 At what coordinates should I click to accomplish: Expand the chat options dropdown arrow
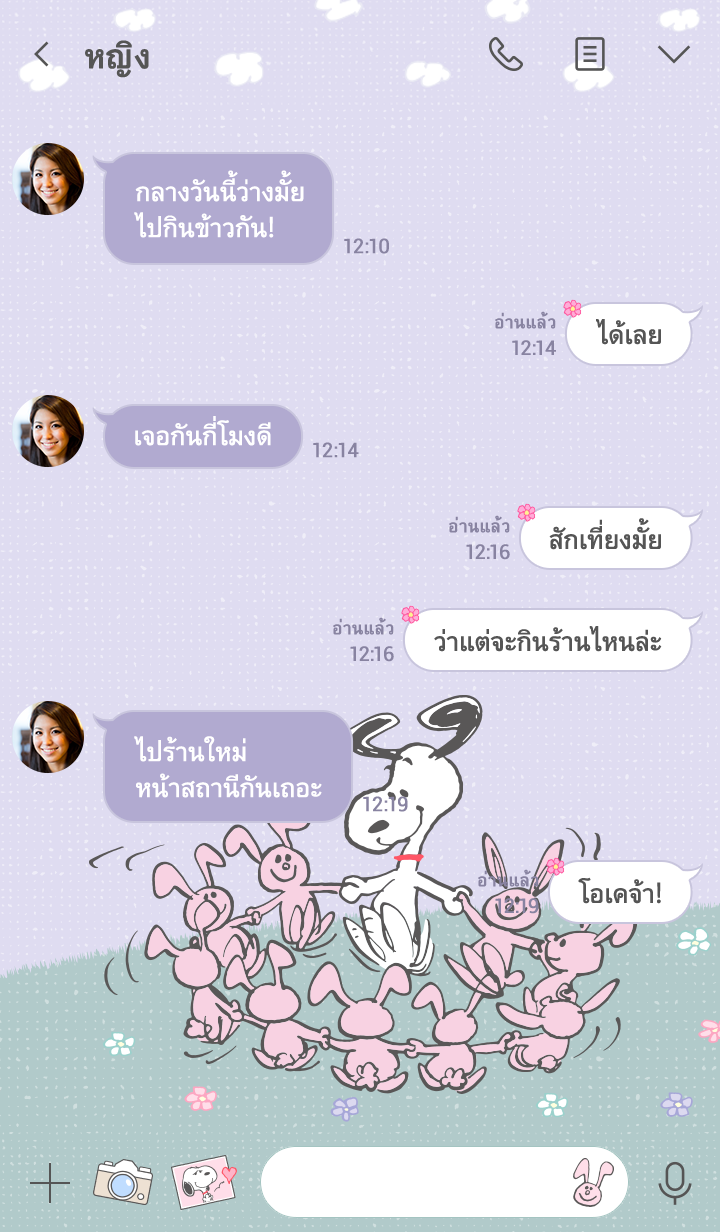click(673, 54)
